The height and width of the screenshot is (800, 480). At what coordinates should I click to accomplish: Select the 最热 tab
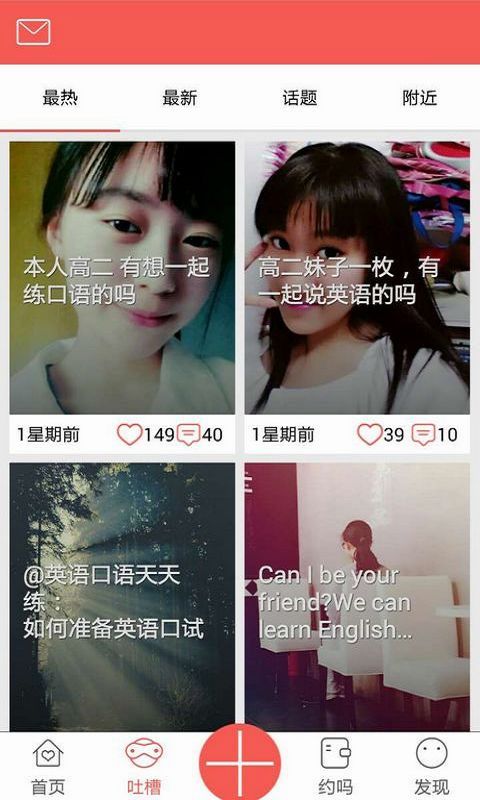[60, 97]
